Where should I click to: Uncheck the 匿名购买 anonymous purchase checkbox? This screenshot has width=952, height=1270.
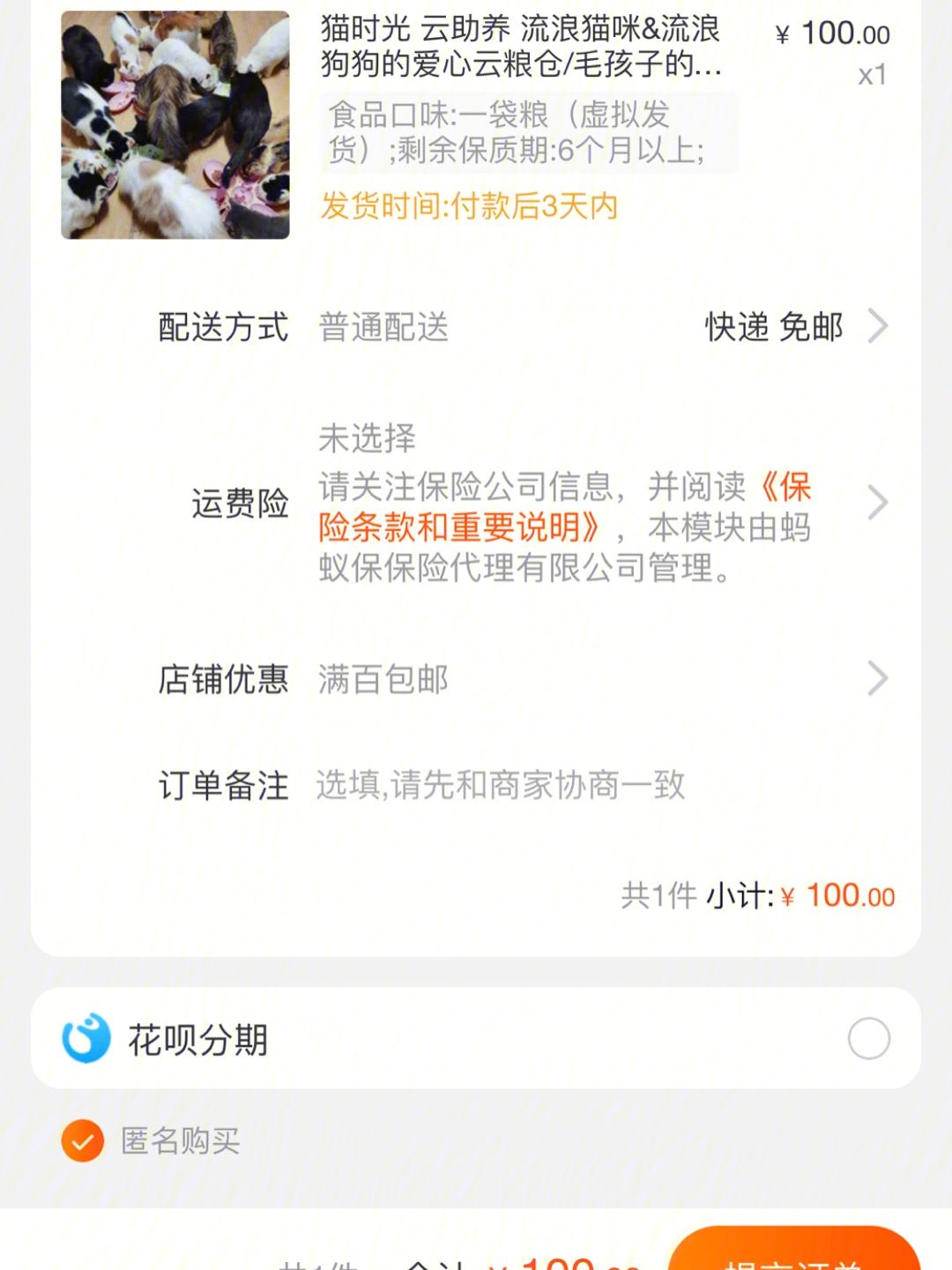coord(83,1141)
